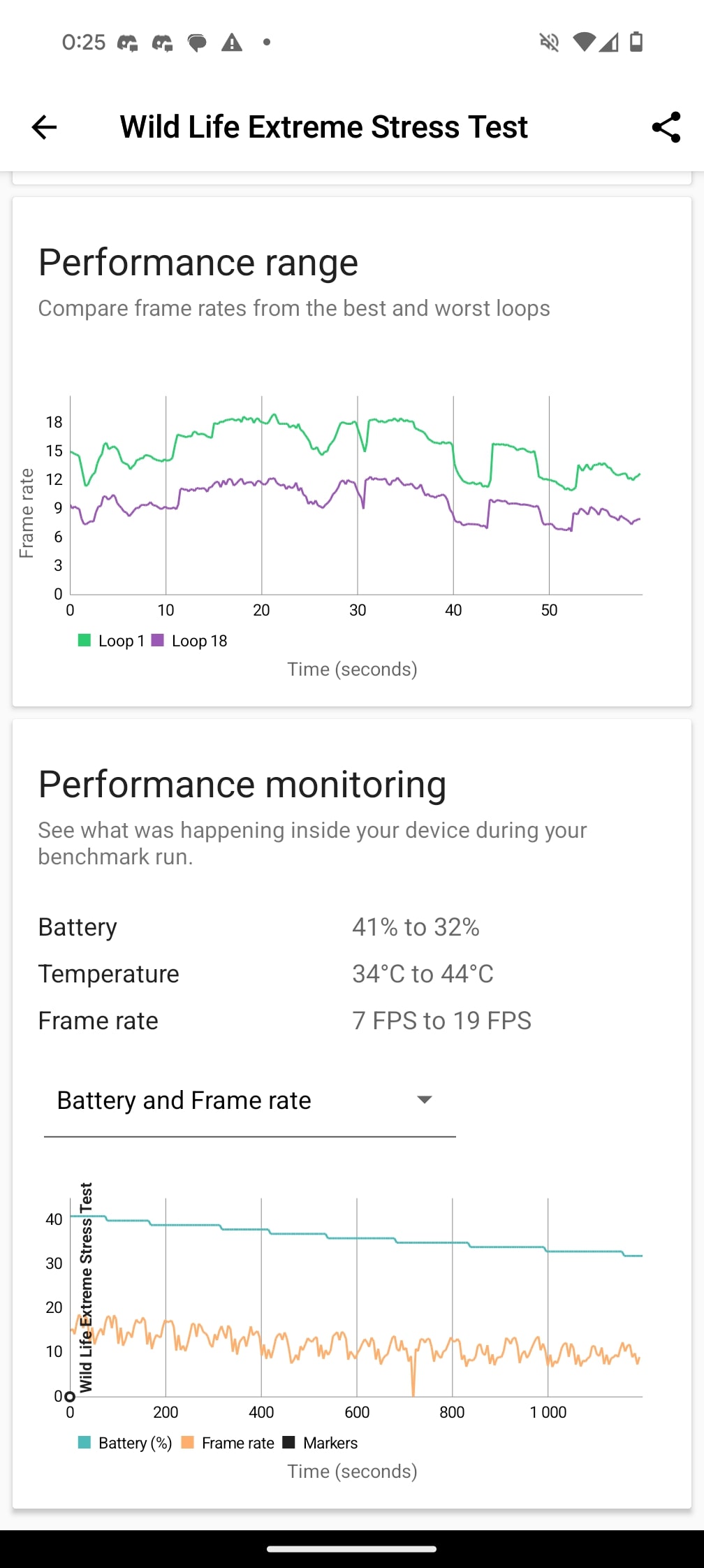This screenshot has width=704, height=1568.
Task: Expand the Battery and Frame rate dropdown
Action: (x=249, y=1101)
